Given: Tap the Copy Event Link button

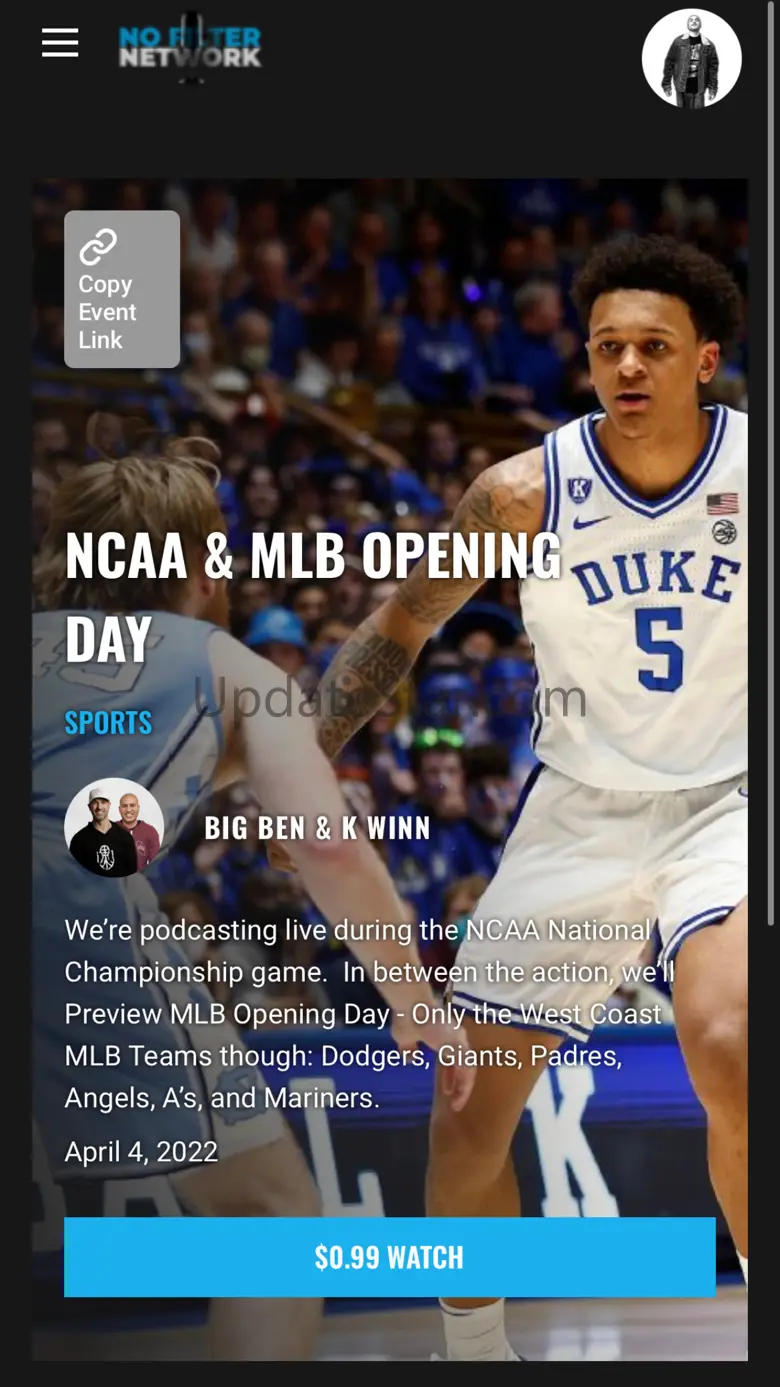Looking at the screenshot, I should click(122, 289).
